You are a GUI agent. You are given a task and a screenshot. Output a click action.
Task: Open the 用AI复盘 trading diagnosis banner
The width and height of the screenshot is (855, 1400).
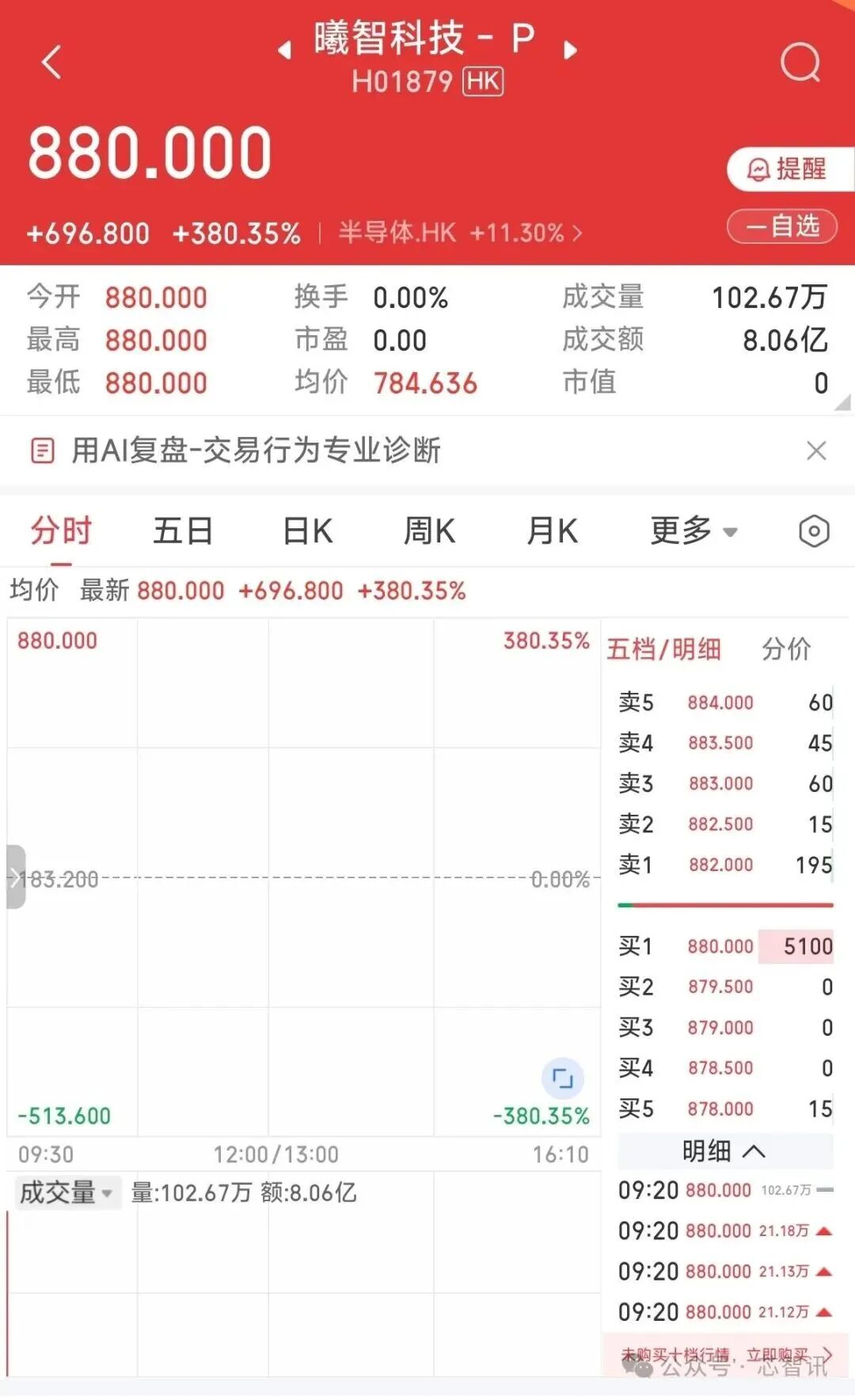(255, 451)
